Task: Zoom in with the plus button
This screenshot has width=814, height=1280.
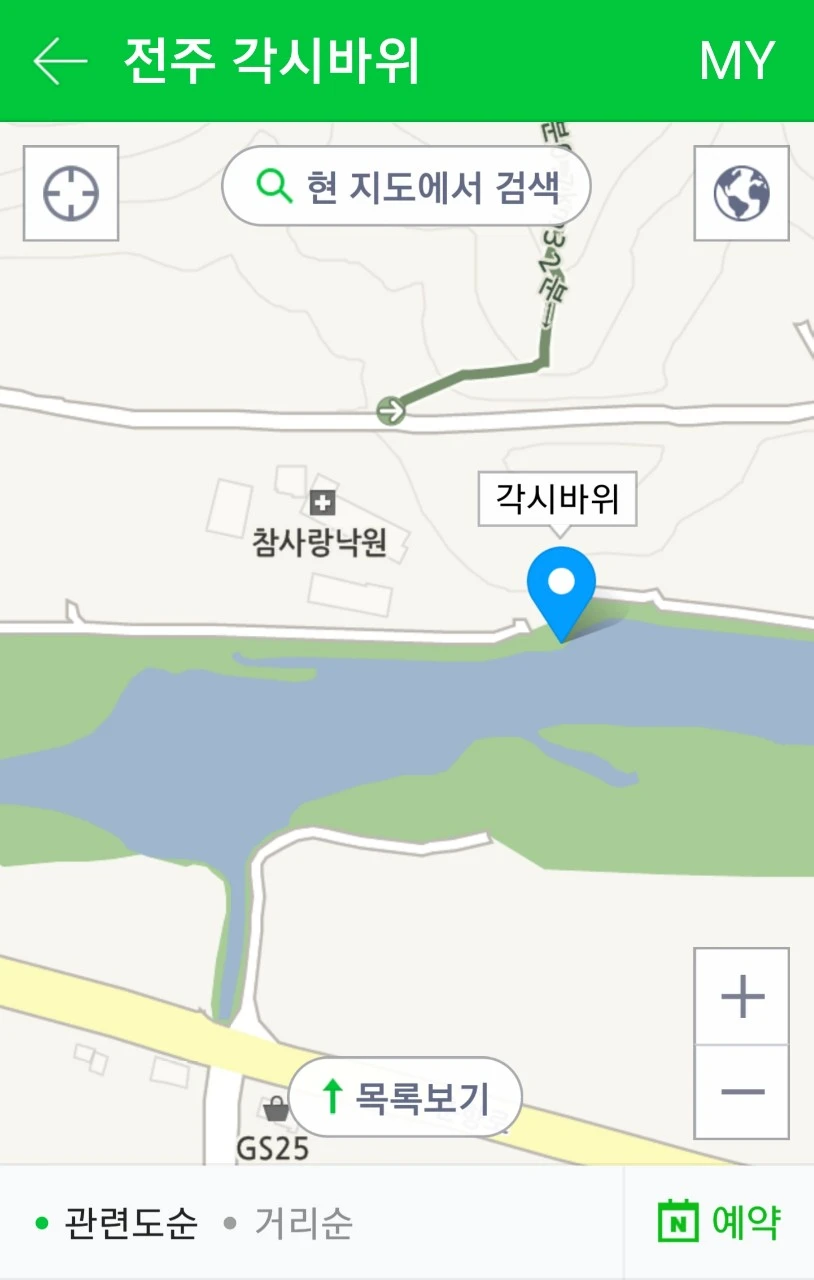Action: [x=742, y=997]
